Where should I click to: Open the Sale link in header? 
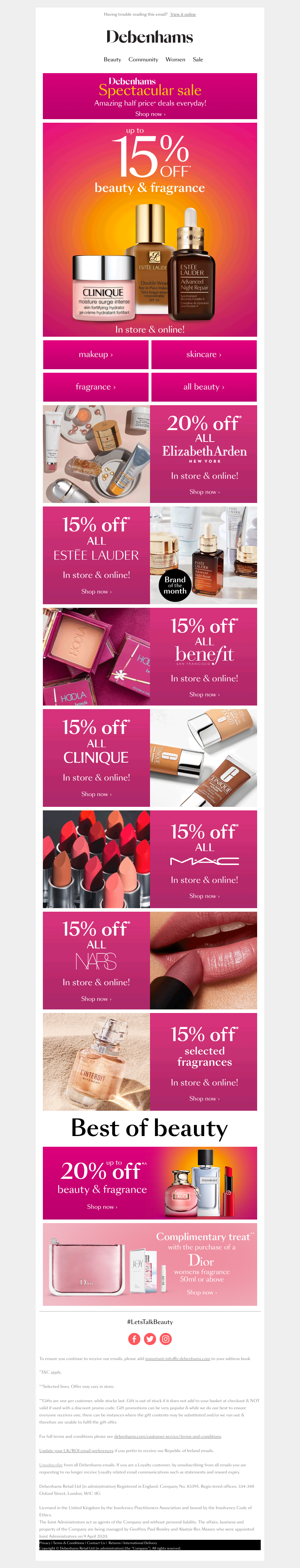198,60
